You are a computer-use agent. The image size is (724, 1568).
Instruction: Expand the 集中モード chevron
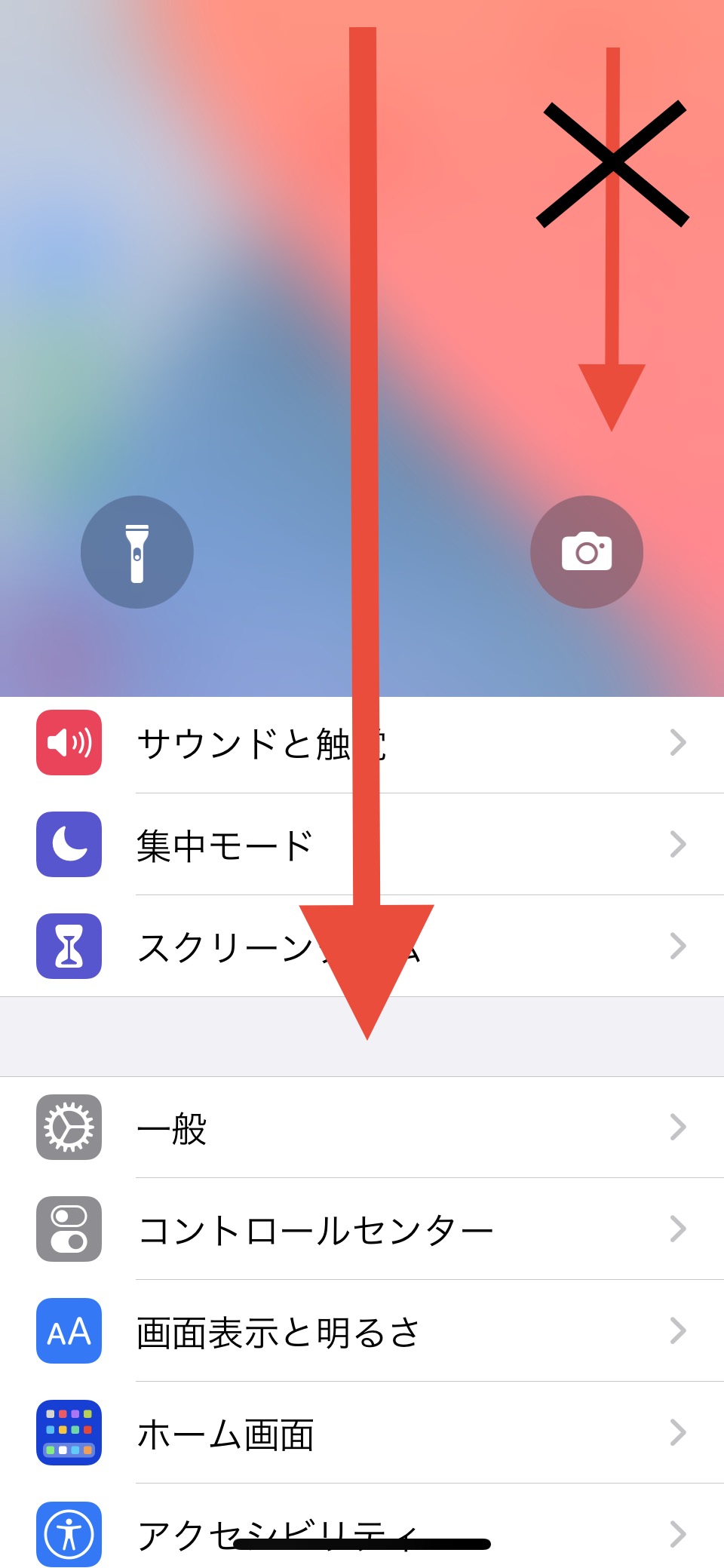click(677, 845)
